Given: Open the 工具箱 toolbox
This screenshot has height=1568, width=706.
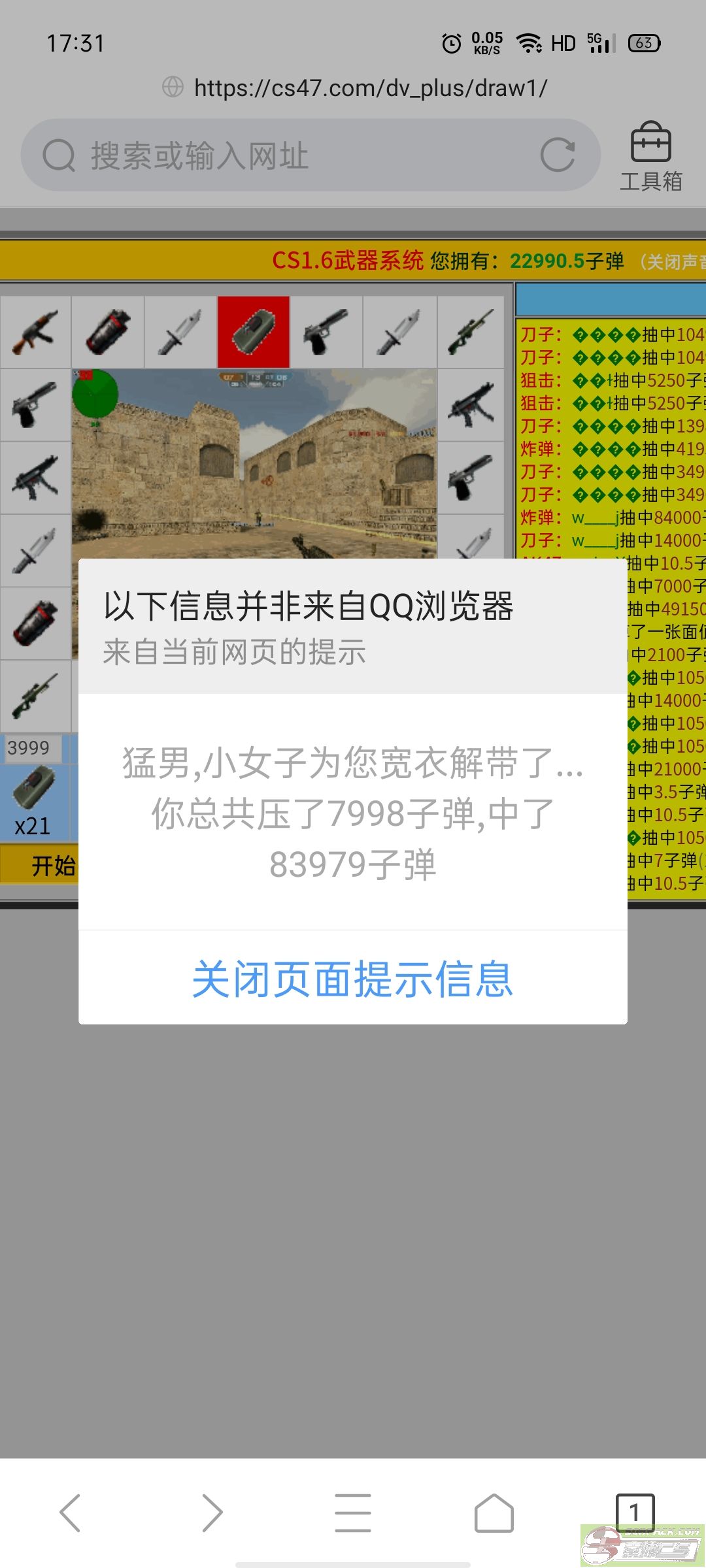Looking at the screenshot, I should point(650,157).
